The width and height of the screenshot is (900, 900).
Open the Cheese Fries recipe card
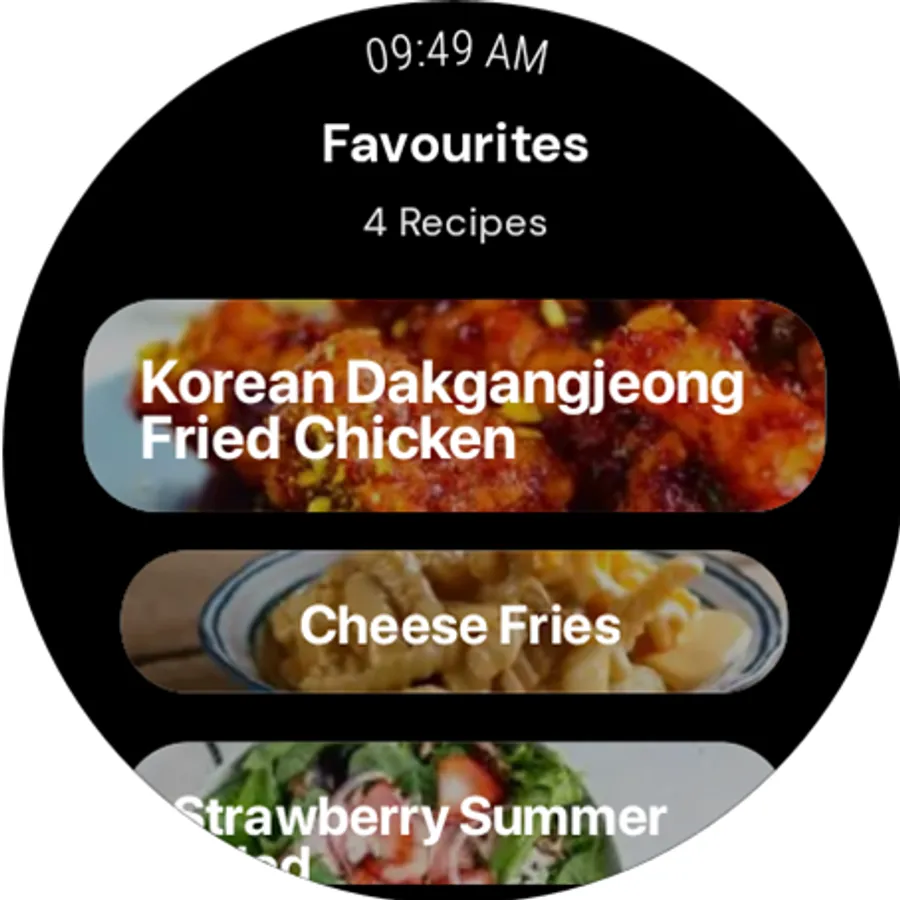click(455, 622)
